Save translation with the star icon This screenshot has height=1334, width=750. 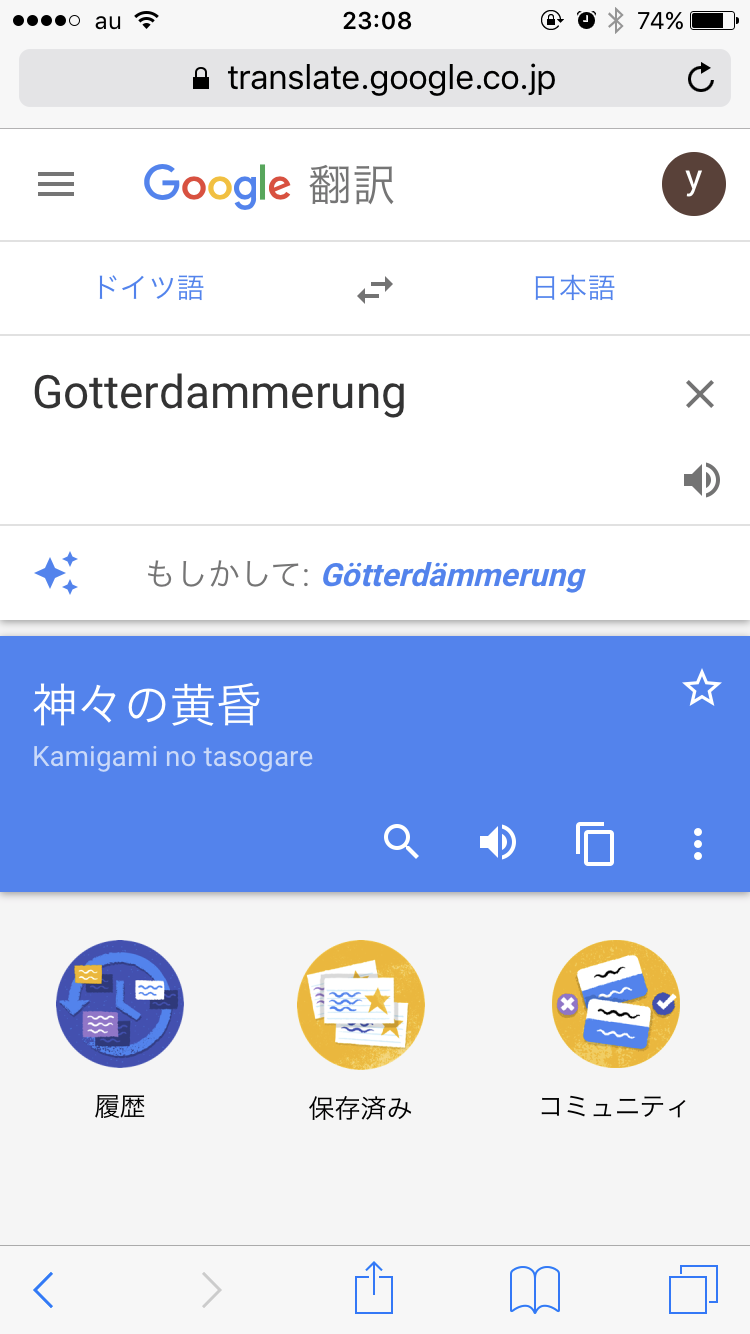701,689
